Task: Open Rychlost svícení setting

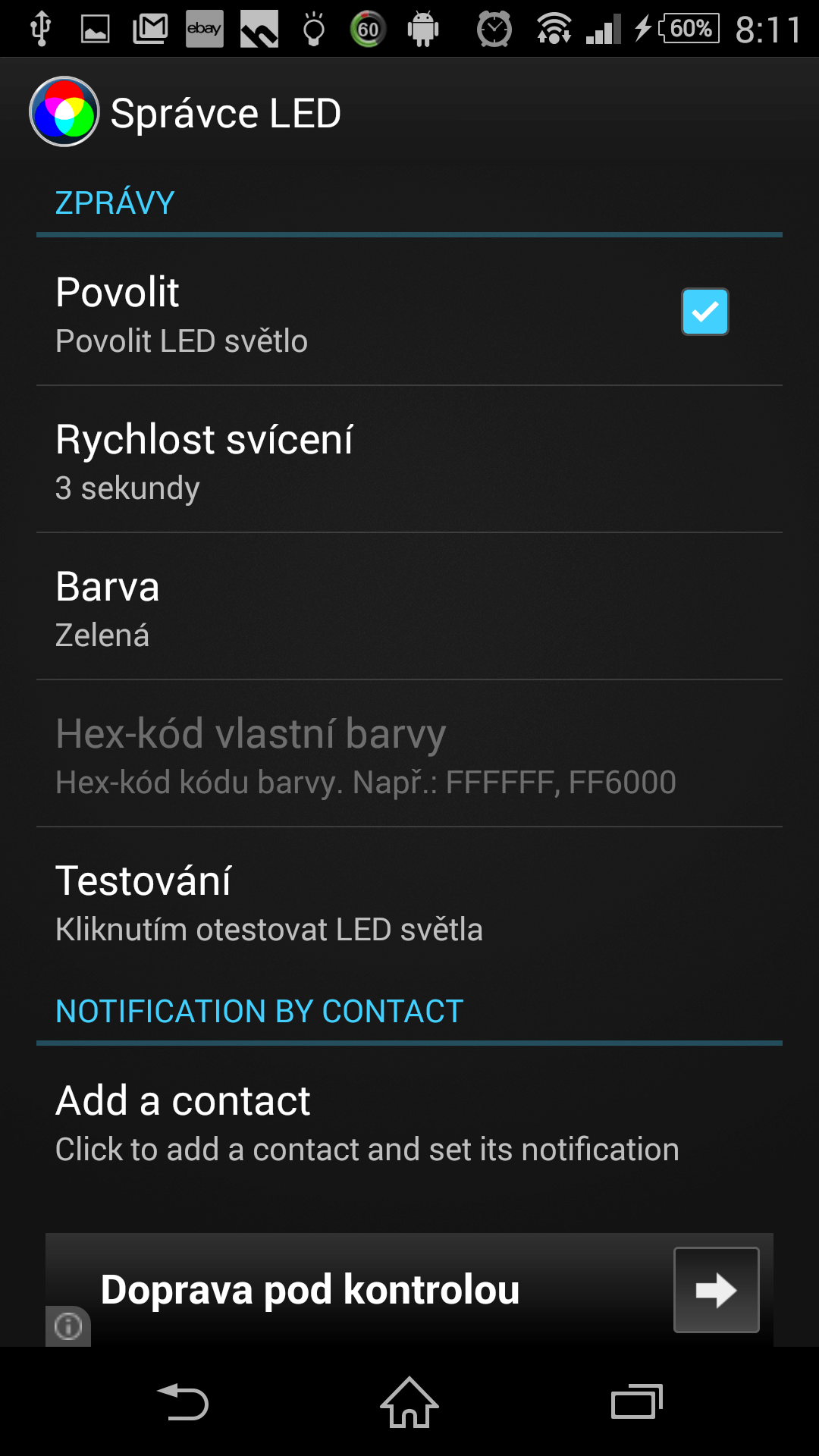Action: [x=409, y=460]
